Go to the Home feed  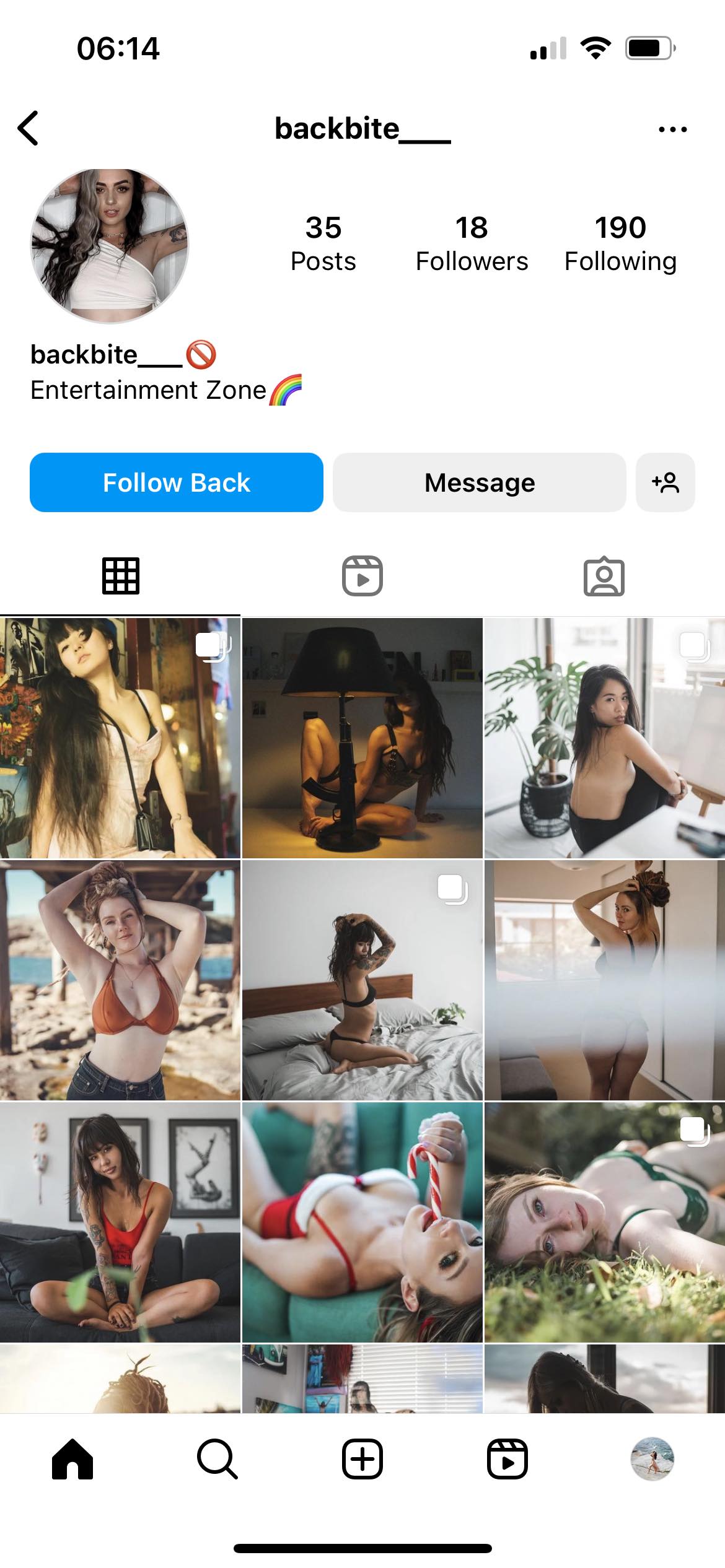(x=72, y=1459)
